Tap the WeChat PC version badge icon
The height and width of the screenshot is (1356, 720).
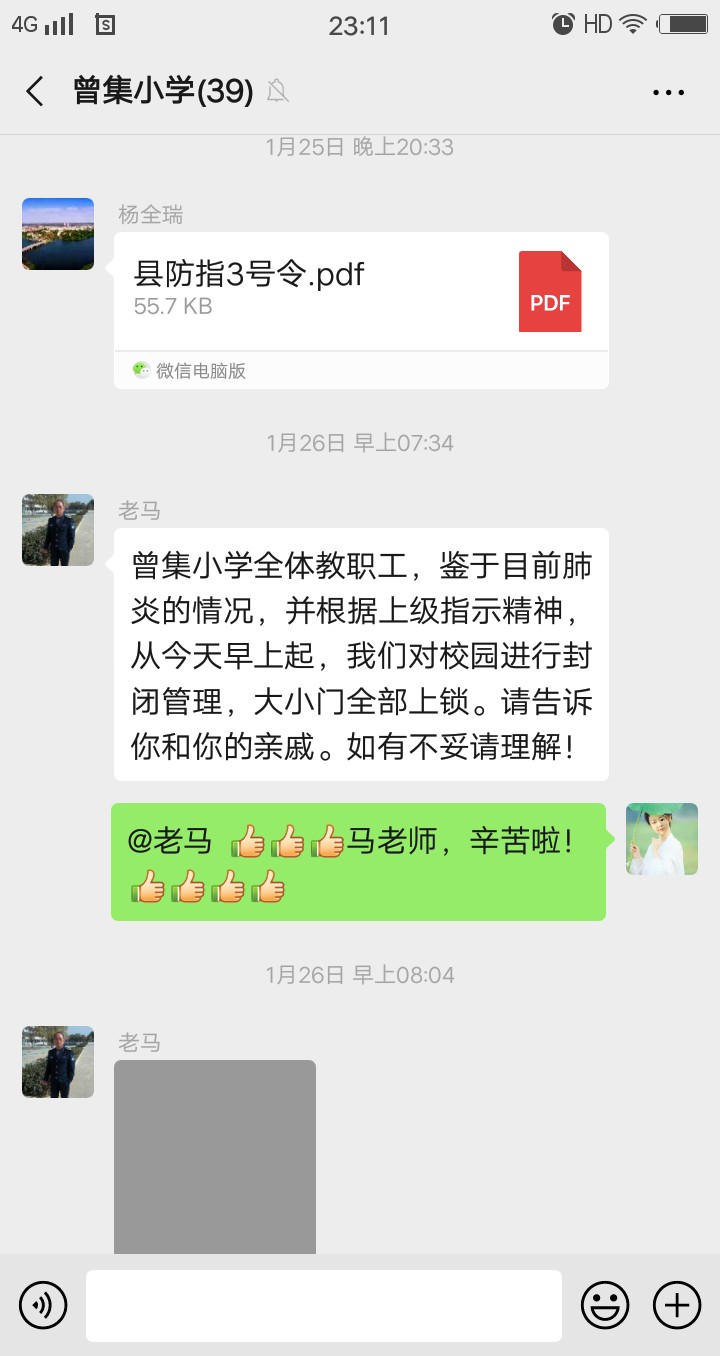tap(142, 370)
